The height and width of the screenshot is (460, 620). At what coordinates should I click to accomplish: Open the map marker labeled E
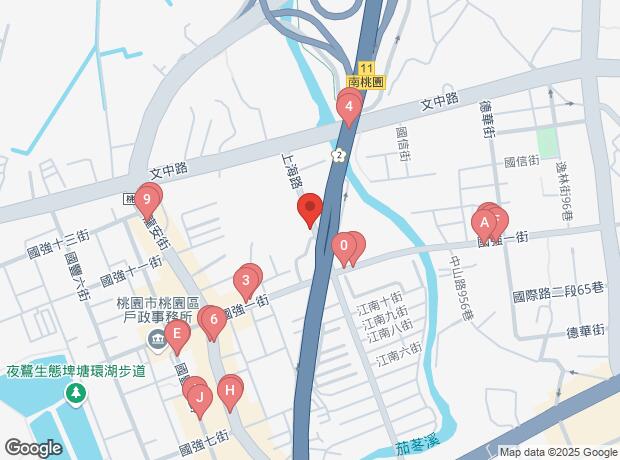[x=177, y=333]
